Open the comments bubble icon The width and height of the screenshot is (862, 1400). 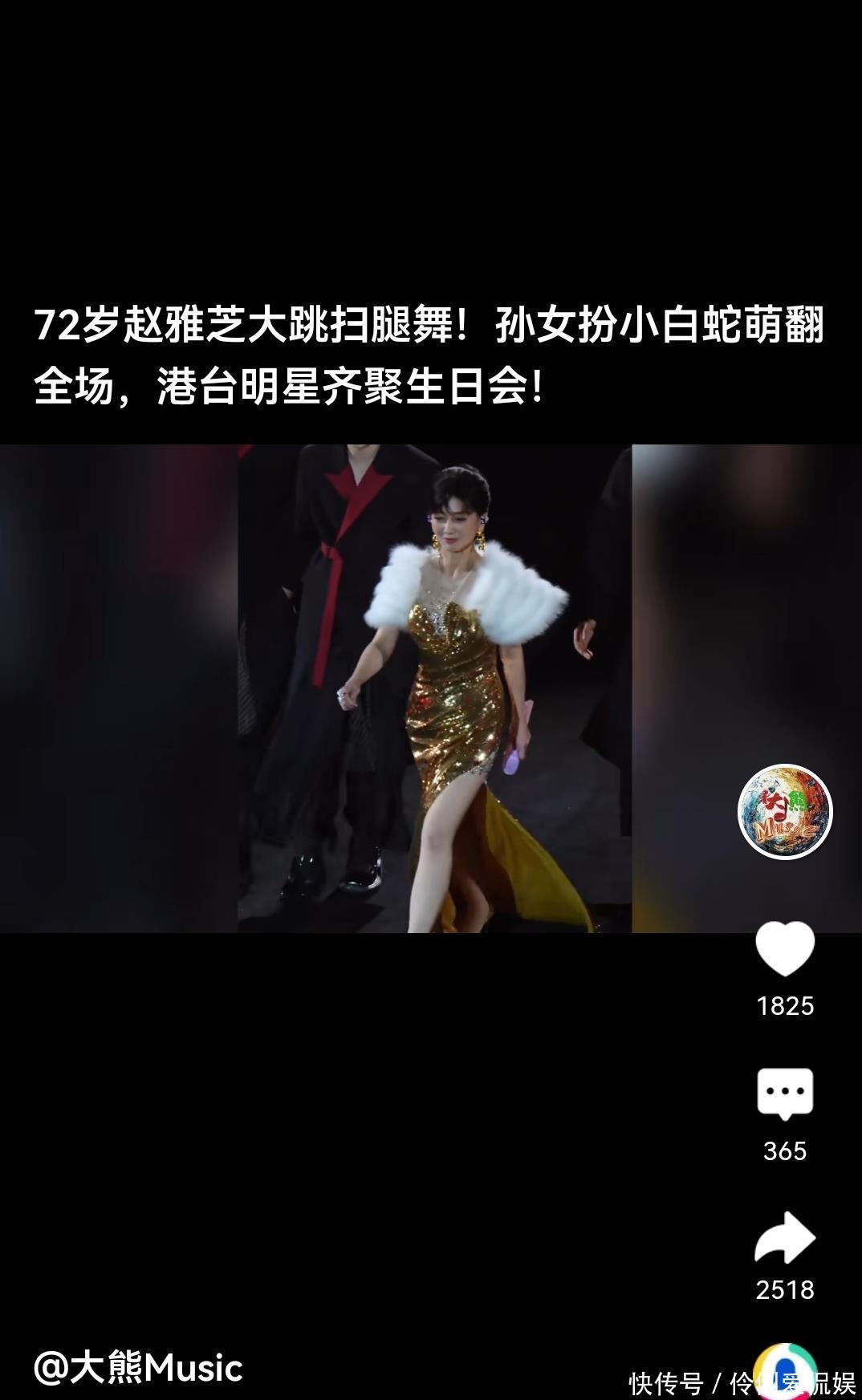click(785, 1094)
